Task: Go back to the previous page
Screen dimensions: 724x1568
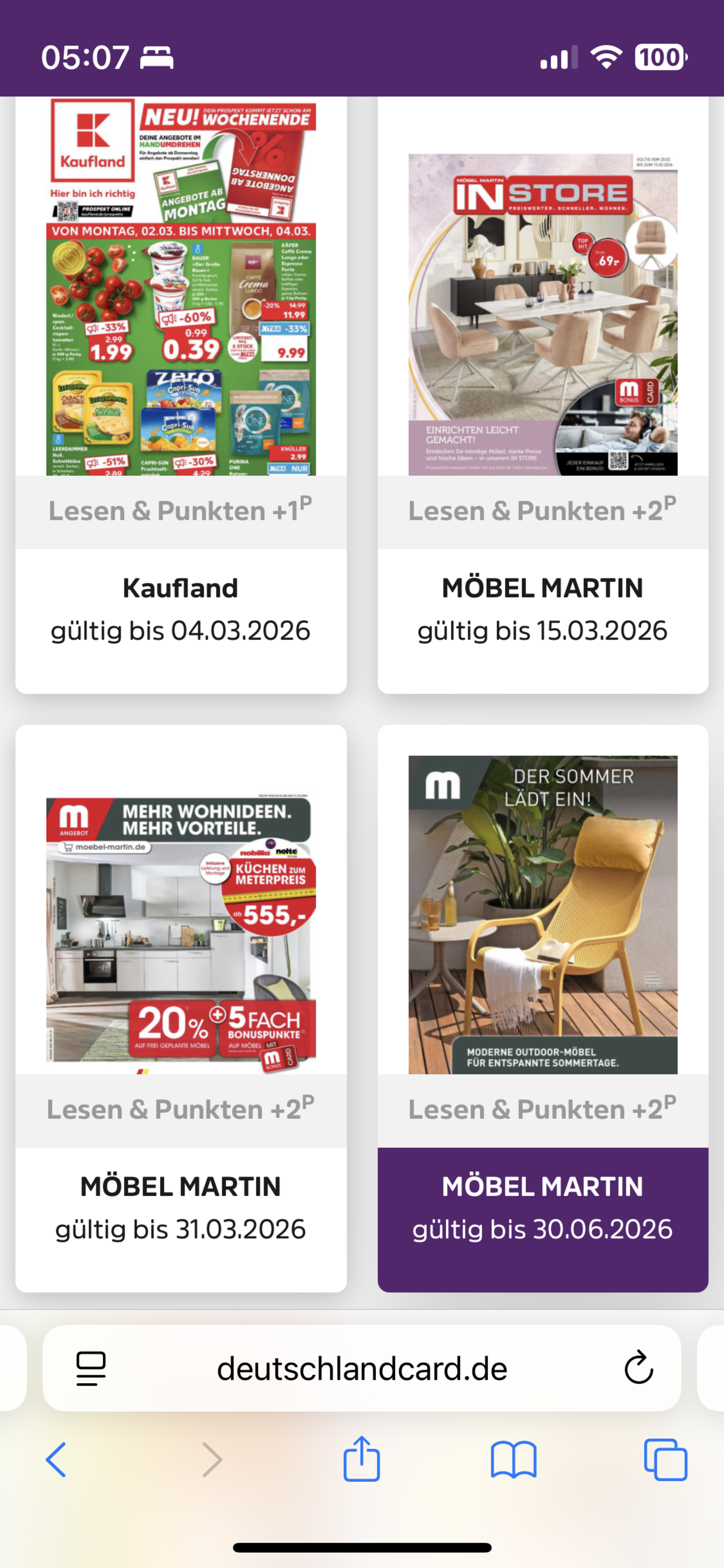Action: click(x=56, y=1459)
